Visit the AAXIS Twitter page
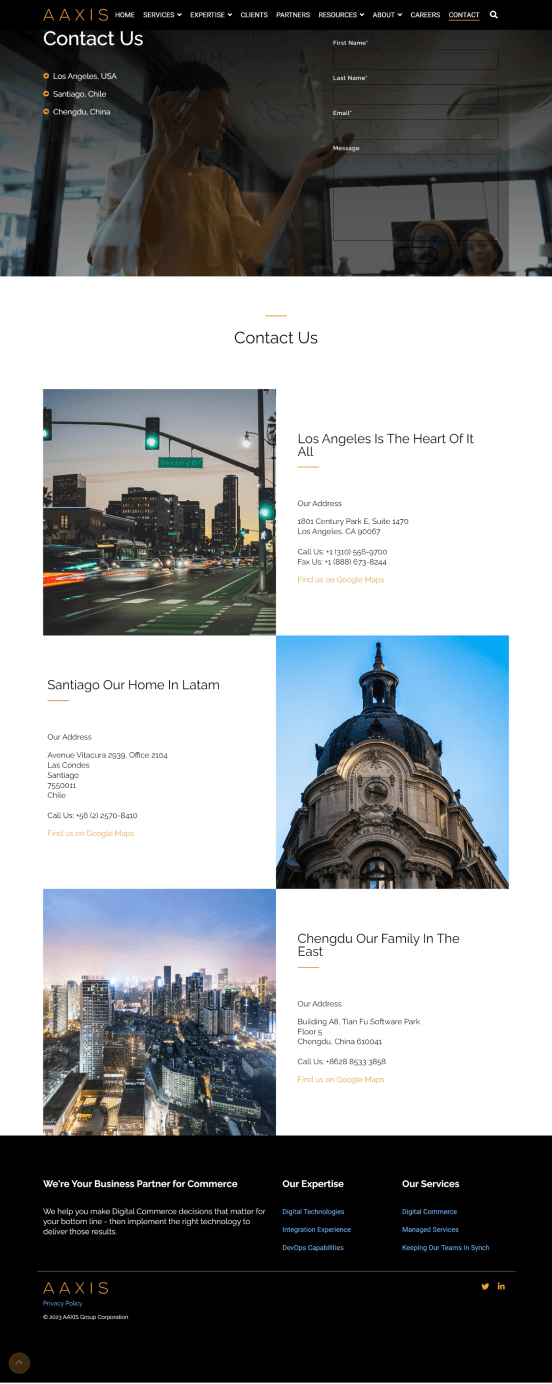Image resolution: width=552 pixels, height=1384 pixels. click(x=485, y=1286)
